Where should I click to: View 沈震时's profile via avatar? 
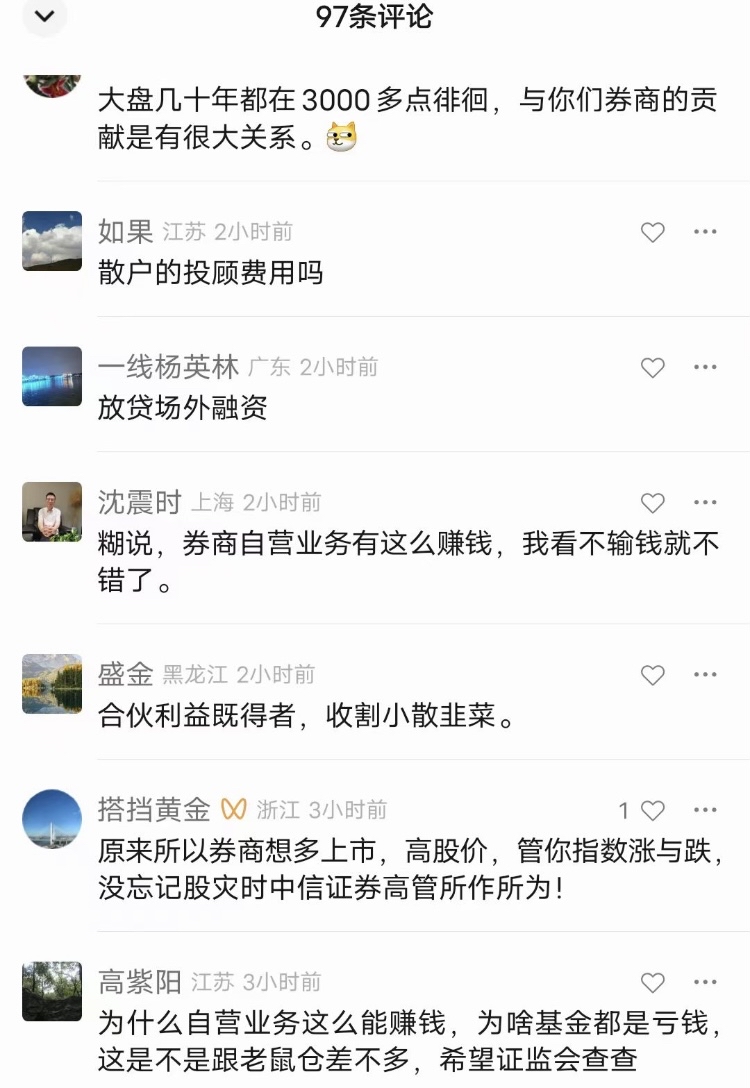pos(52,512)
